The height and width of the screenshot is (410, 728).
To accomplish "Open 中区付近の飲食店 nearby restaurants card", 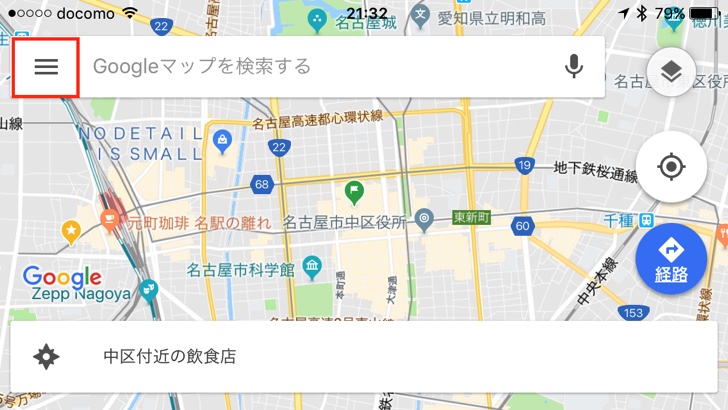I will [x=300, y=356].
